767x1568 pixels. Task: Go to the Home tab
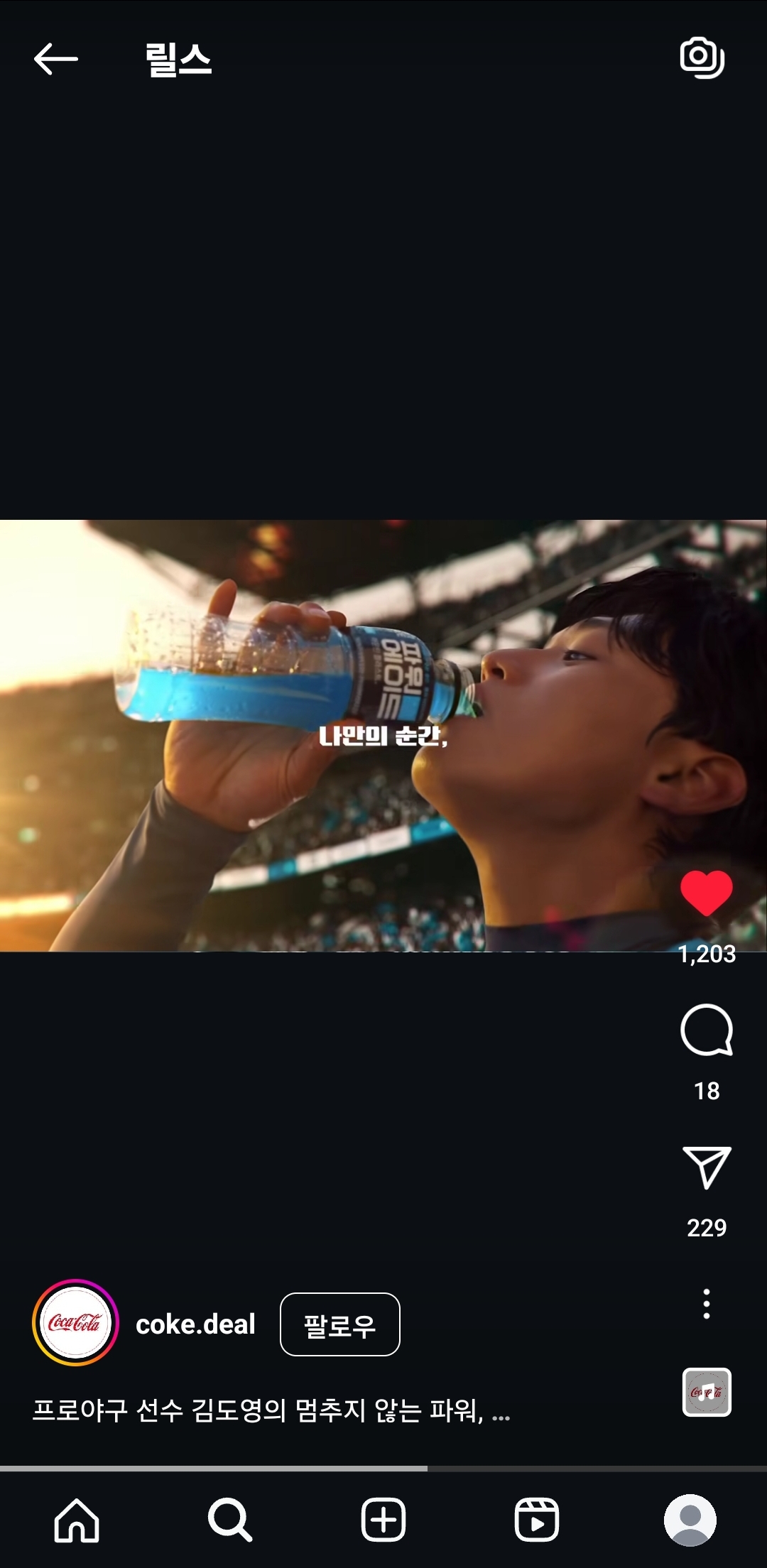point(77,1520)
